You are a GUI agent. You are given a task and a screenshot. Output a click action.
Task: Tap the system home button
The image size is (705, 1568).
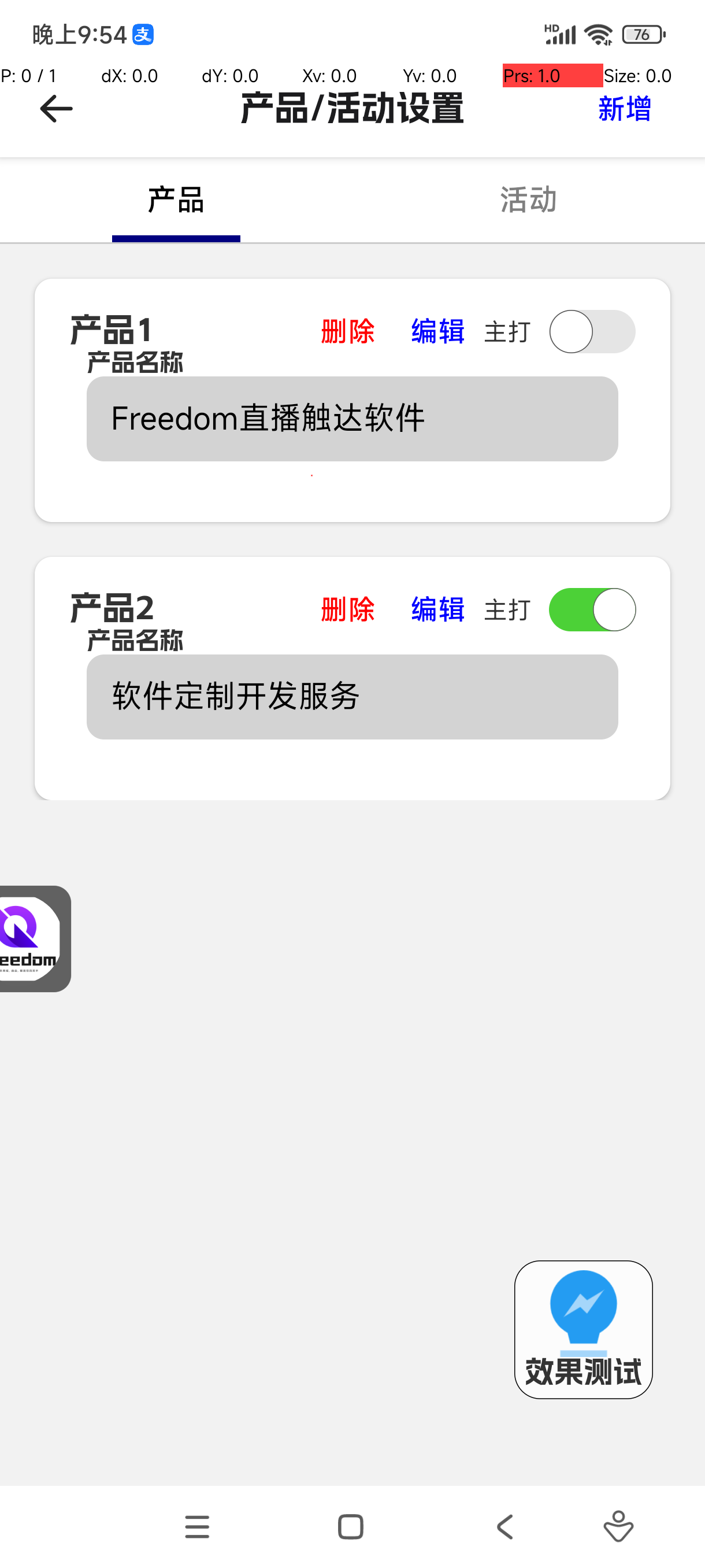350,1526
